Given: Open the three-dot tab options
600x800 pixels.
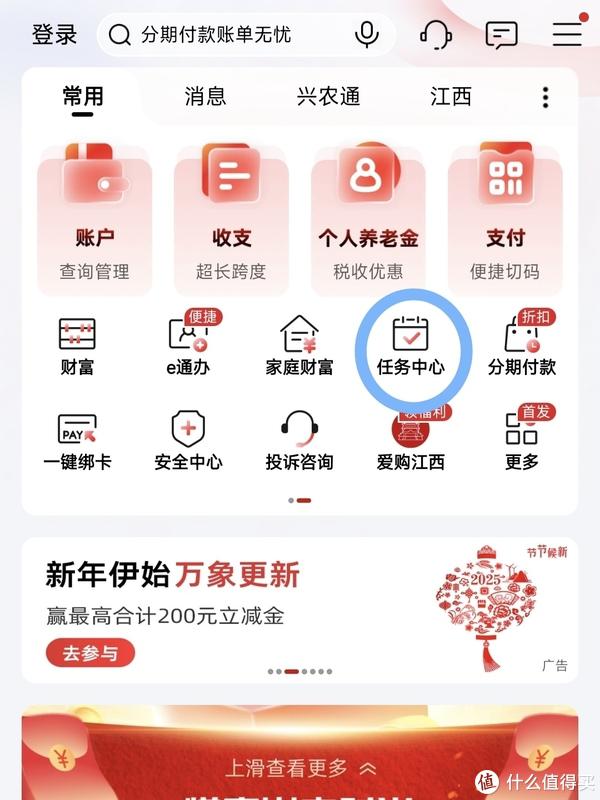Looking at the screenshot, I should point(546,97).
